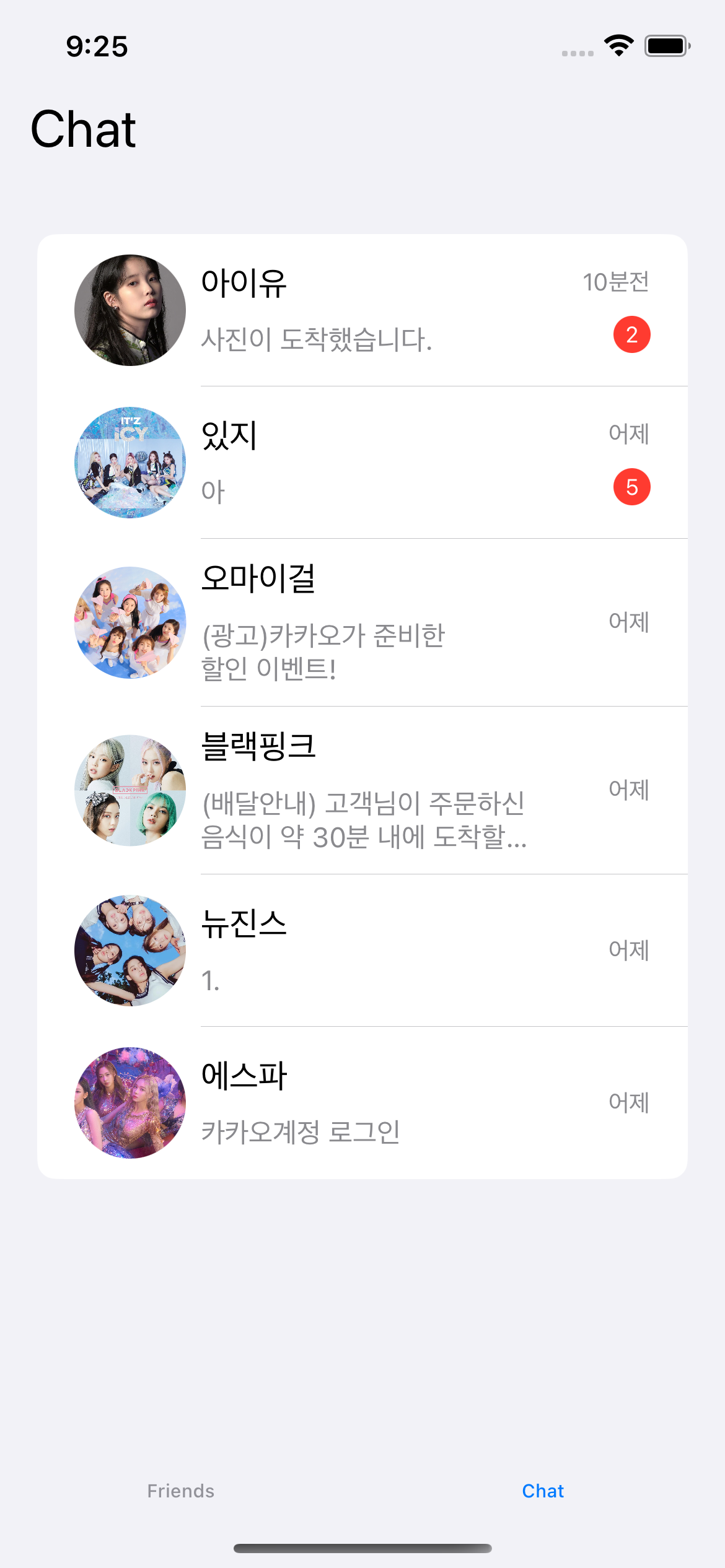Tap the unread badge showing 5

631,487
